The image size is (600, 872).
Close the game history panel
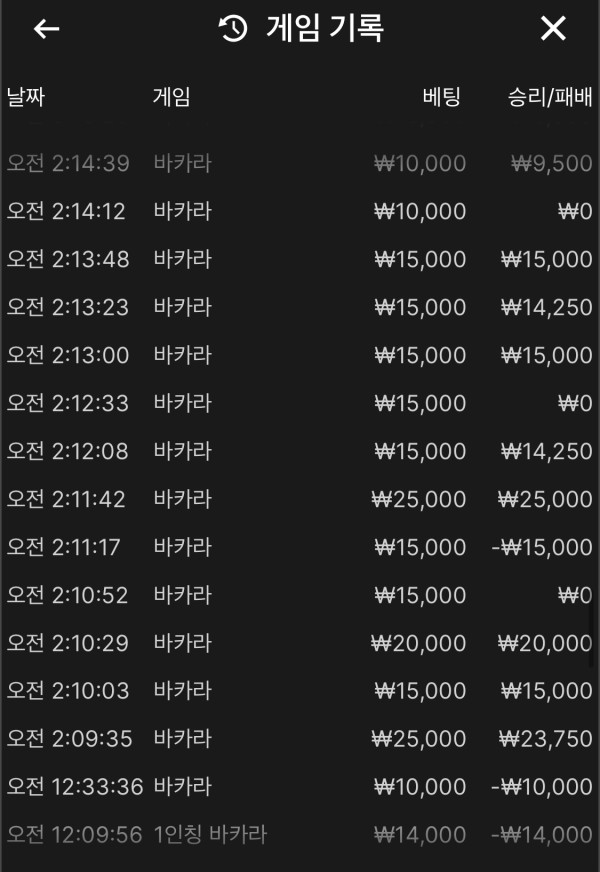click(553, 29)
